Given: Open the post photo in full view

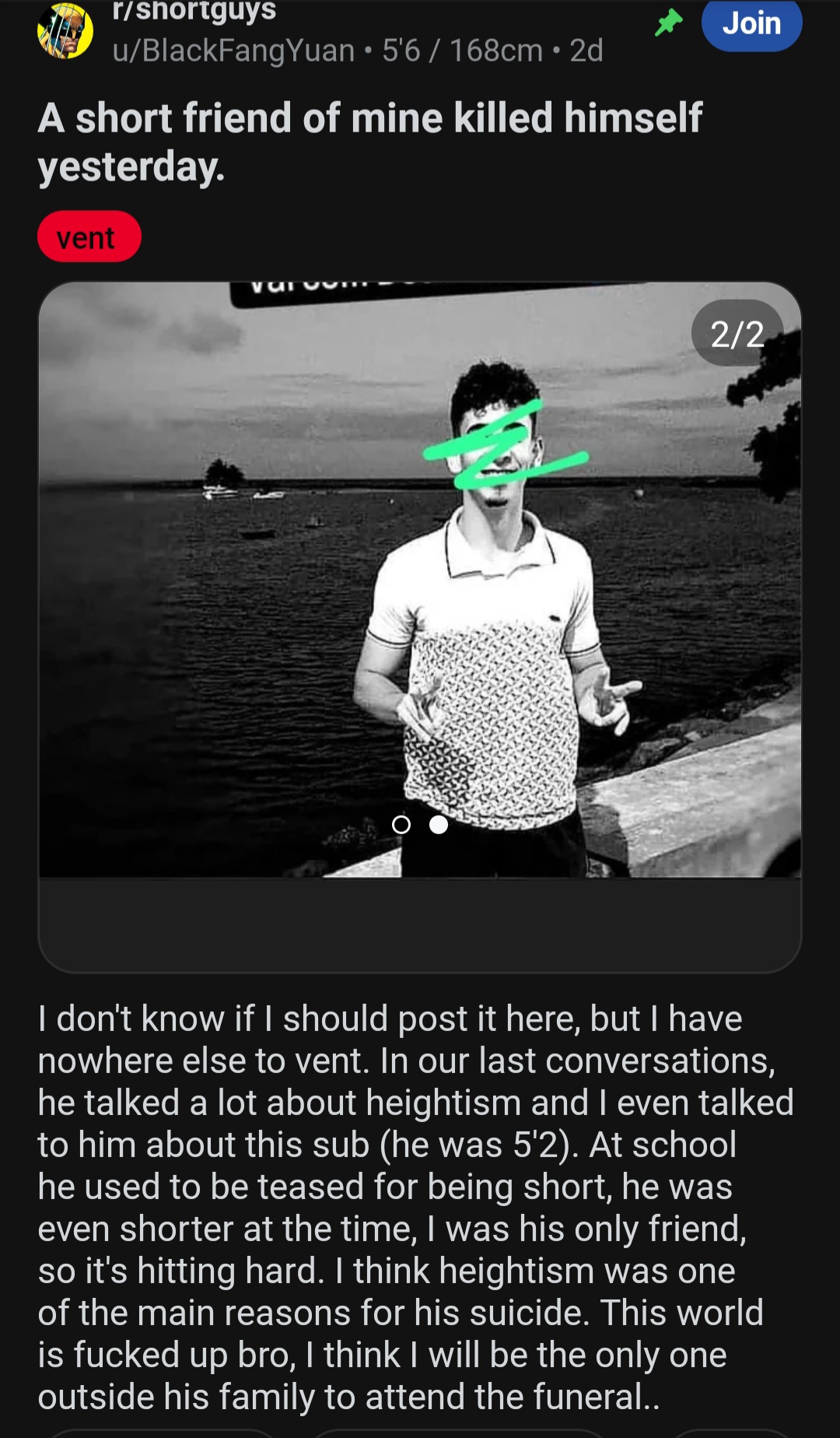Looking at the screenshot, I should (420, 579).
